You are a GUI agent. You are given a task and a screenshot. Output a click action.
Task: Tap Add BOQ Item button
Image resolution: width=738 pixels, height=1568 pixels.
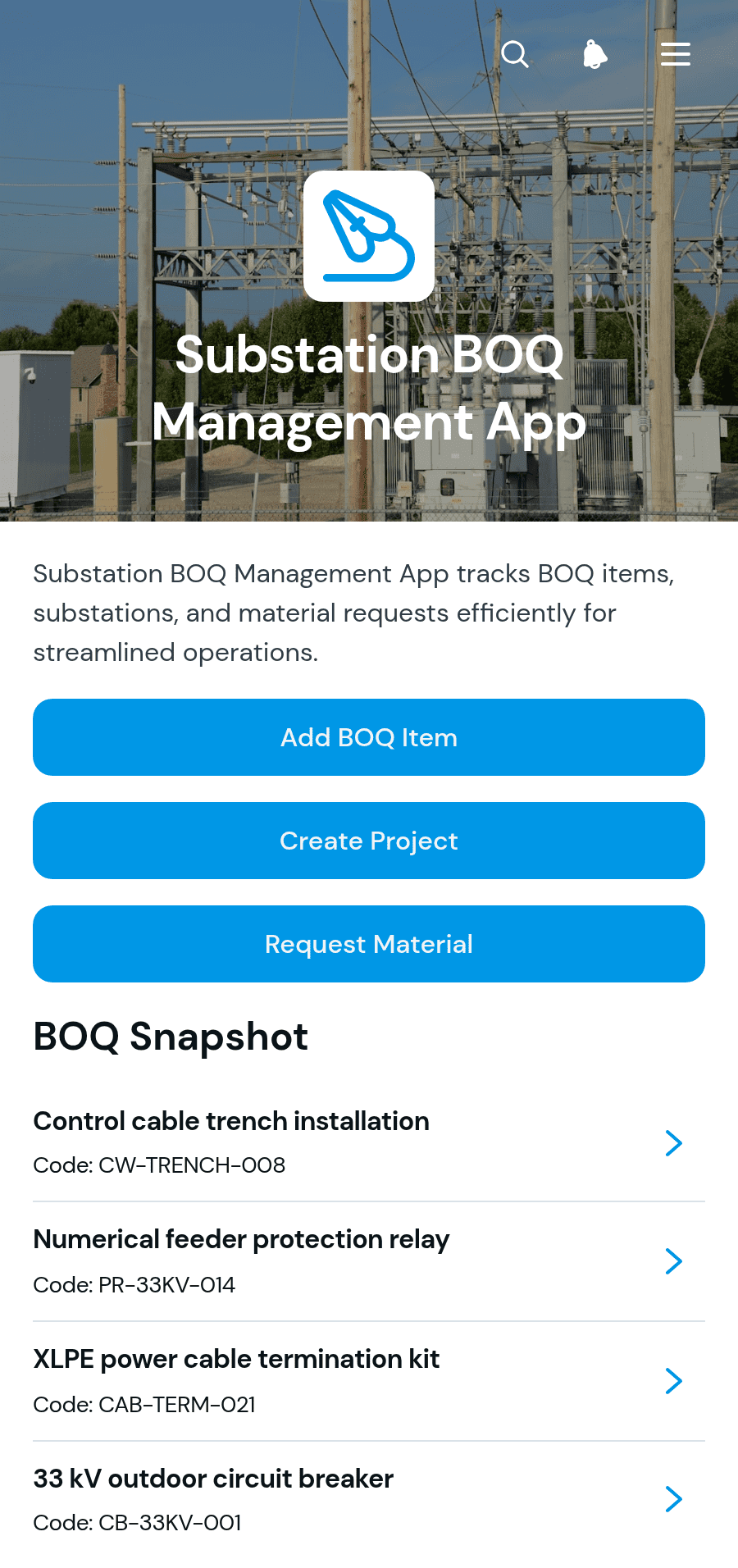coord(369,737)
